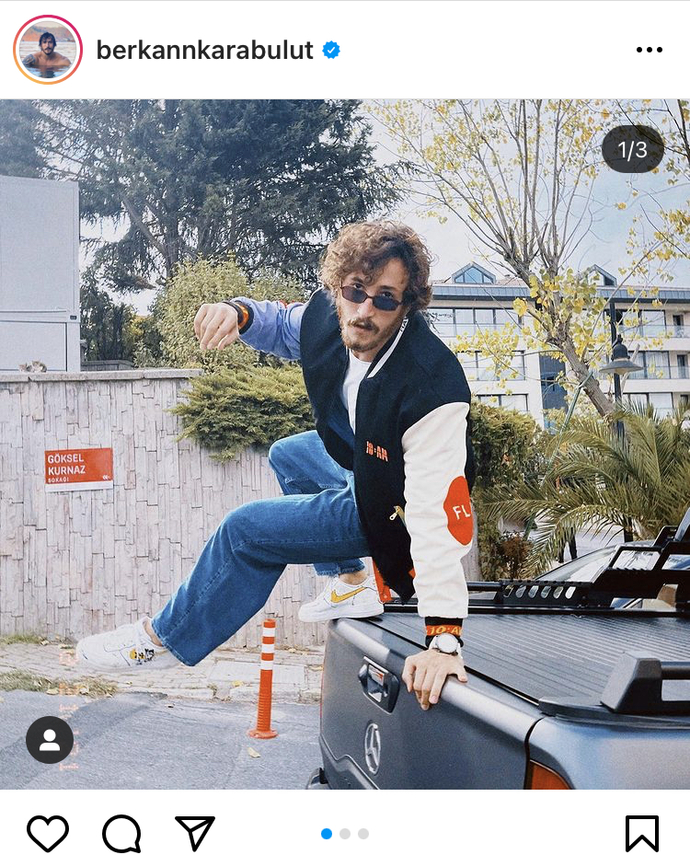Show tagged people on the photo
This screenshot has width=690, height=855.
tap(49, 740)
